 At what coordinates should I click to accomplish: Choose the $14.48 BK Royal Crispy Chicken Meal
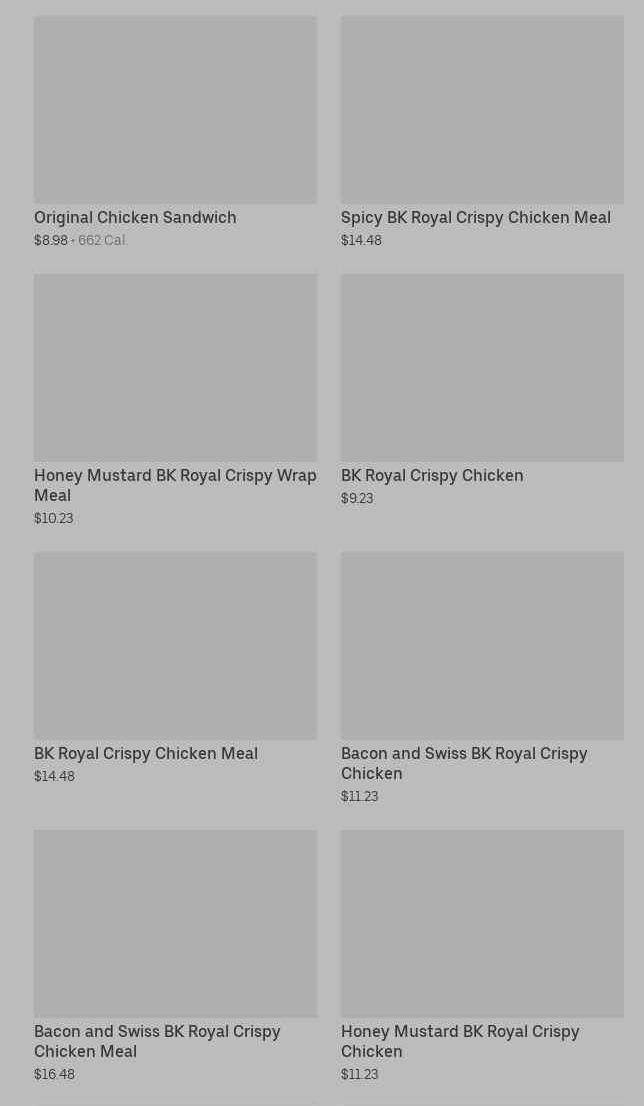click(x=175, y=668)
